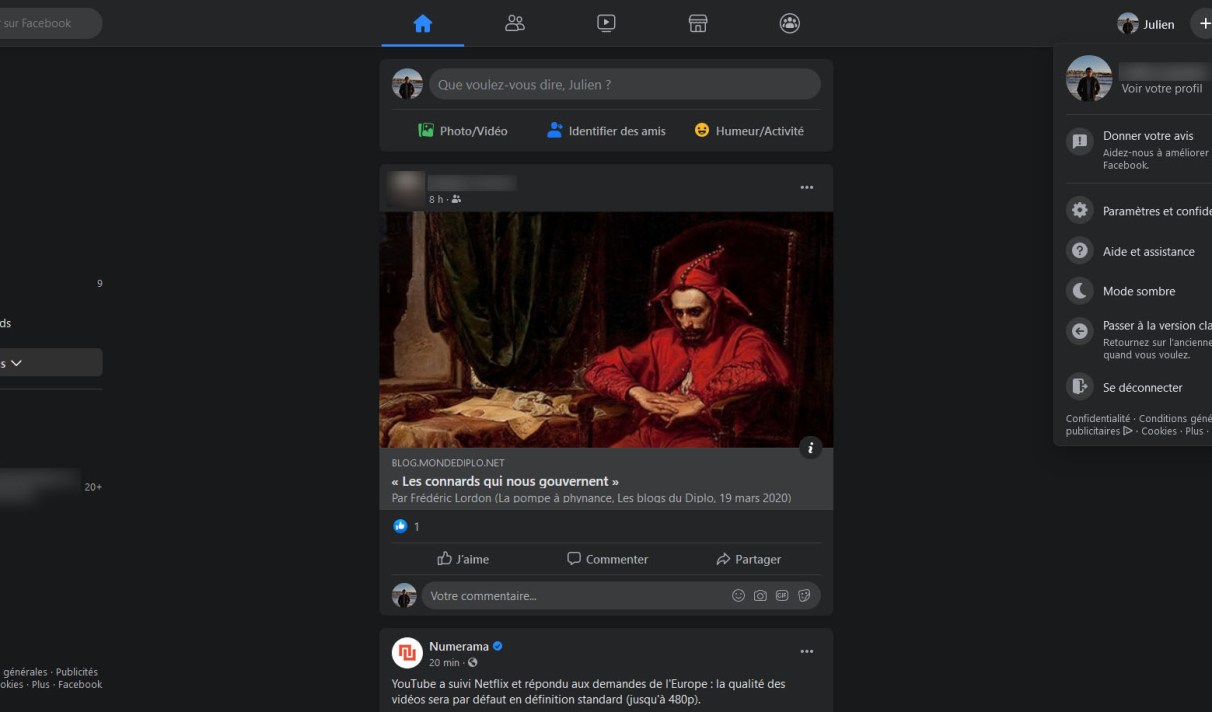
Task: Open Voir votre profil
Action: [1161, 88]
